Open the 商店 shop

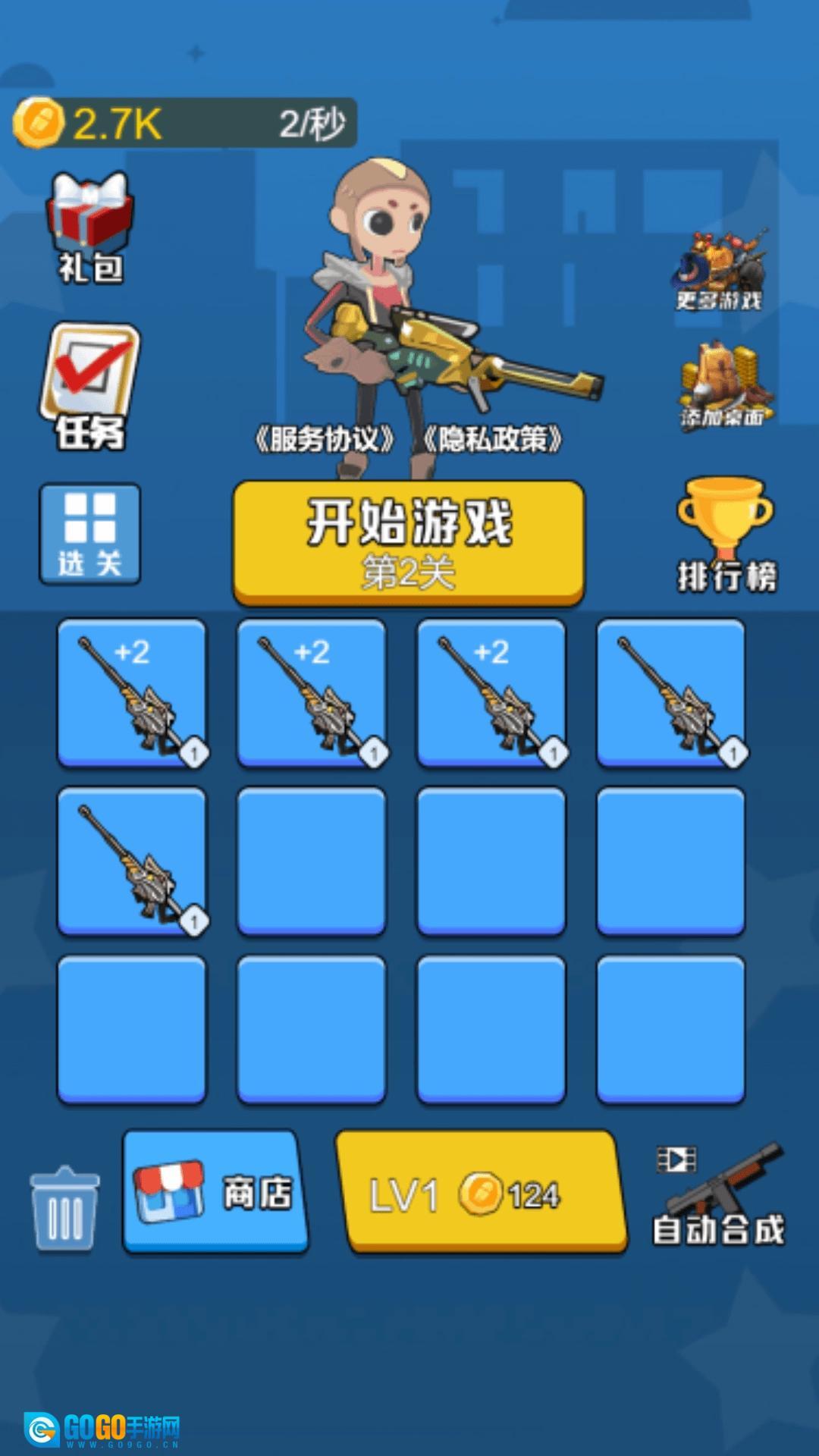[215, 1191]
